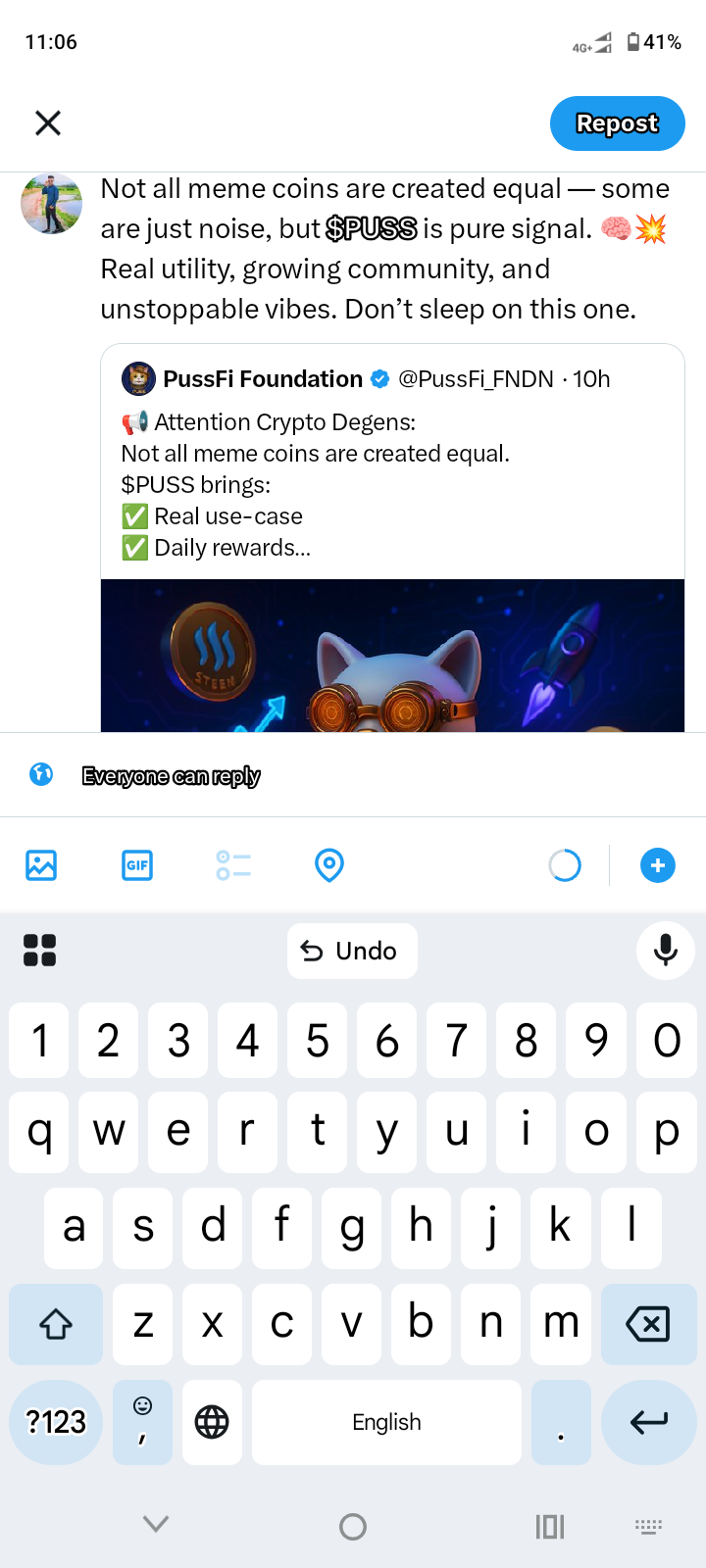This screenshot has width=706, height=1568.
Task: Start voice input with the microphone
Action: click(x=666, y=950)
